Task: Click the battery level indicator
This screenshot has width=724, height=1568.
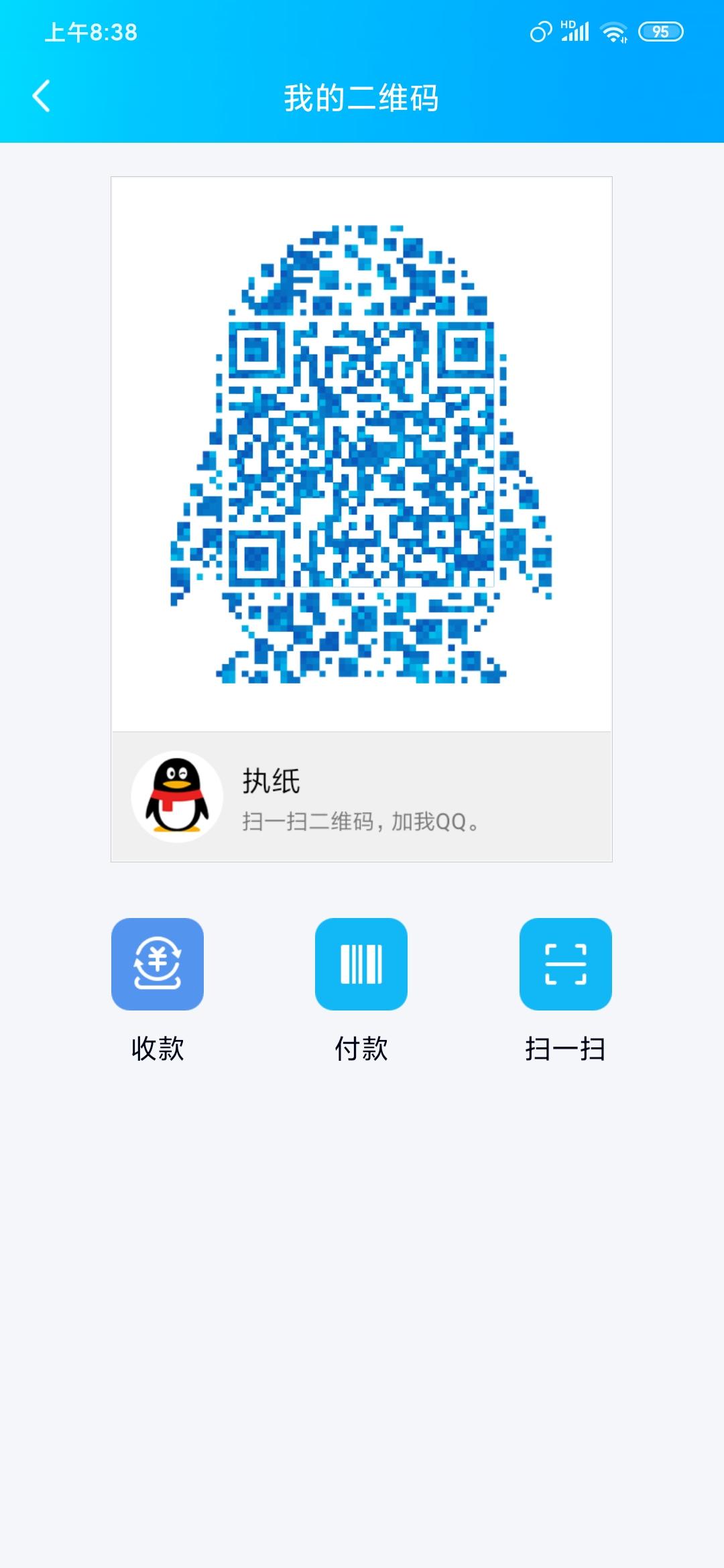Action: 660,31
